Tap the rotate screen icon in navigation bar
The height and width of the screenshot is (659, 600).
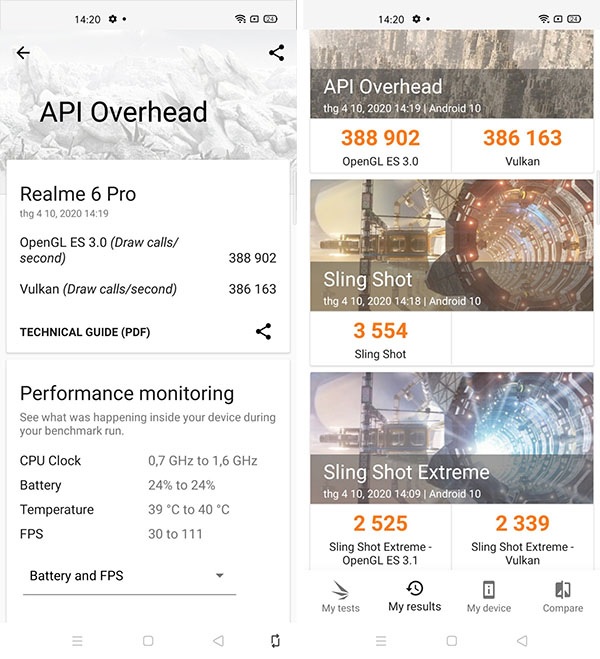[x=275, y=641]
